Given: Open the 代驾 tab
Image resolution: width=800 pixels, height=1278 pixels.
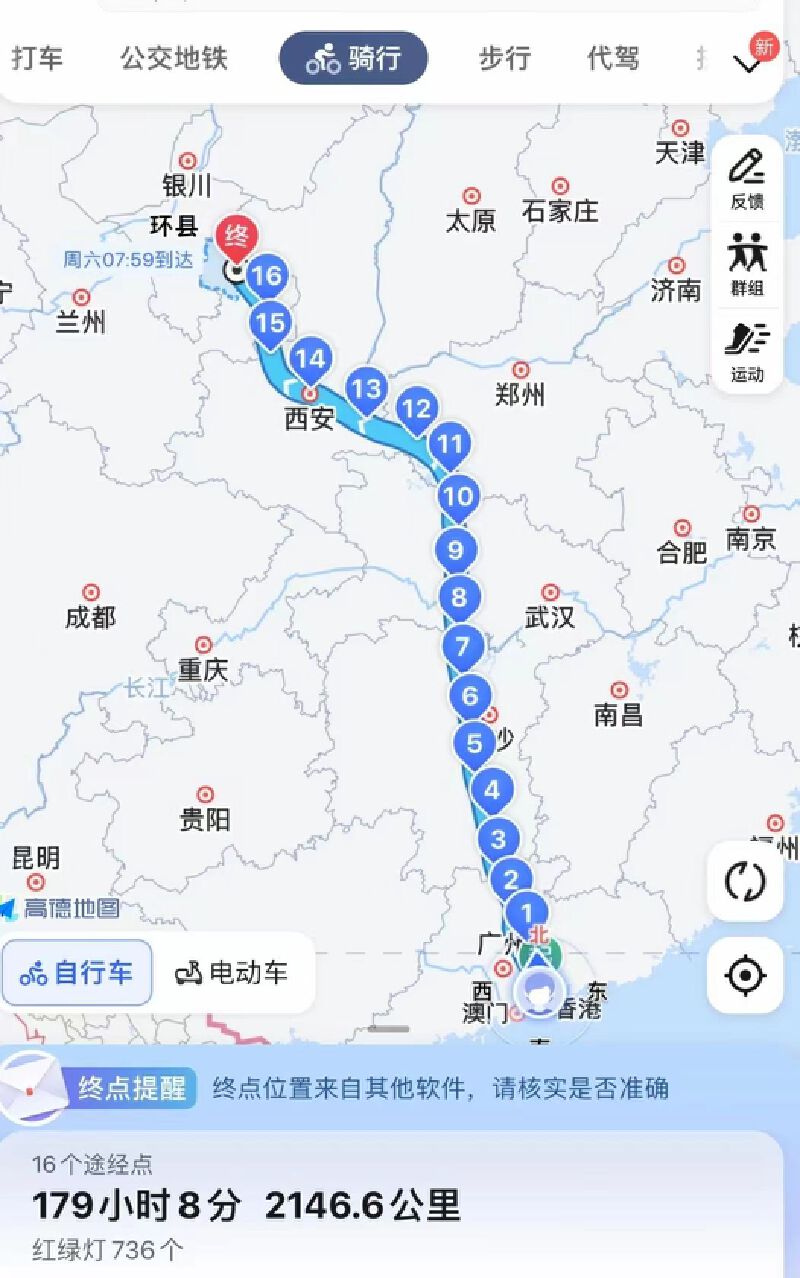Looking at the screenshot, I should [x=613, y=58].
